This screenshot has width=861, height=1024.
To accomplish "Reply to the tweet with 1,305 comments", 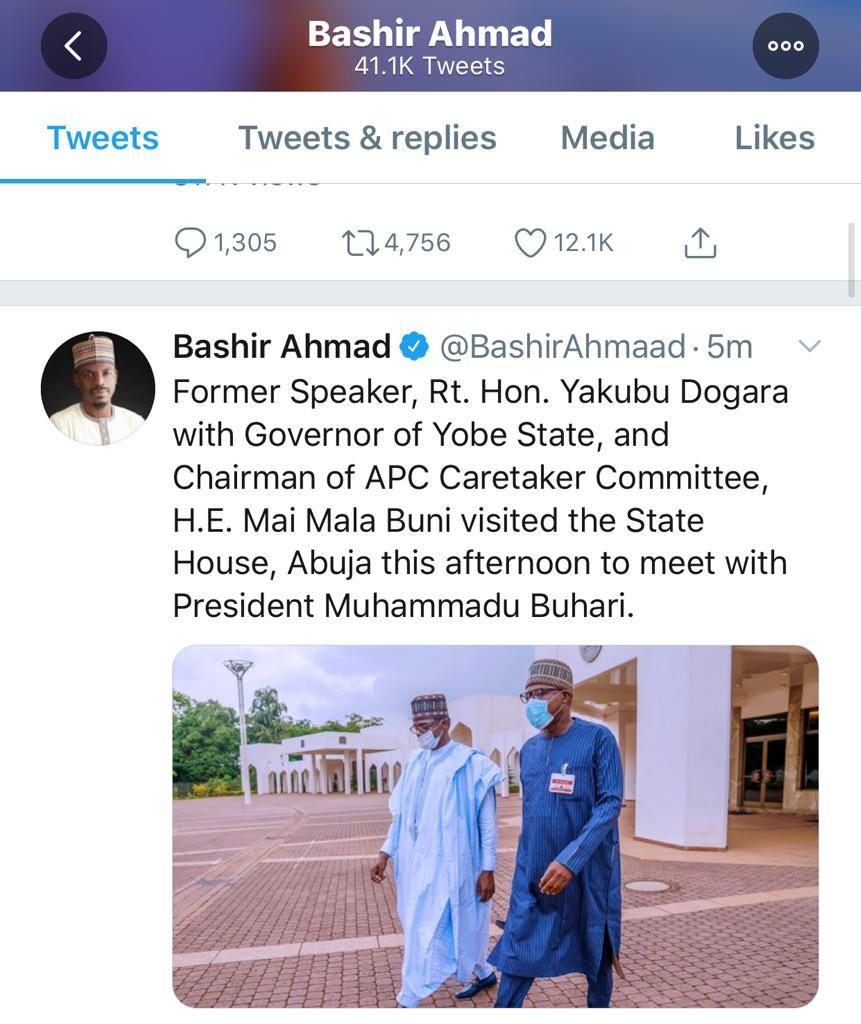I will 190,243.
